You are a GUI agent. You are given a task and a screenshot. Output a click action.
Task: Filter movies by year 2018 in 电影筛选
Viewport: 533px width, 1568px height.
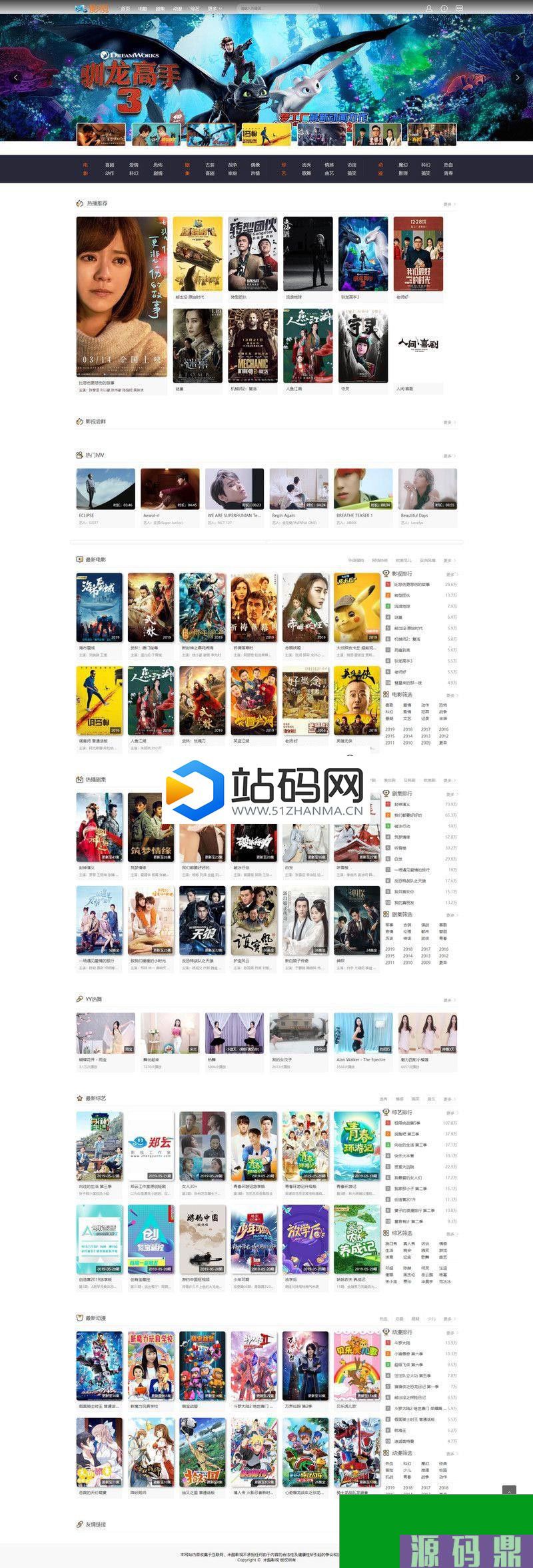(408, 729)
